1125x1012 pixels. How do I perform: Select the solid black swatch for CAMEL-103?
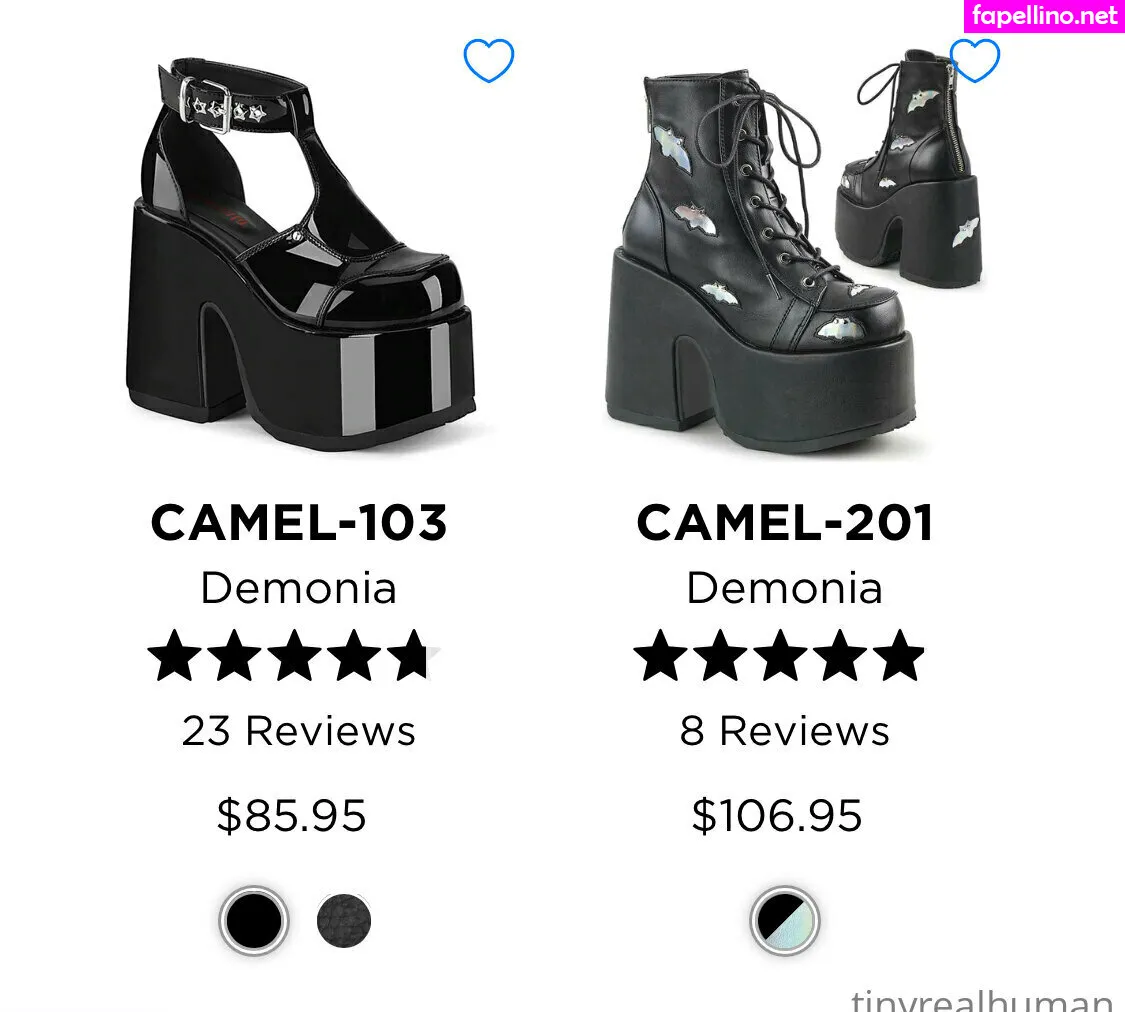pos(254,920)
